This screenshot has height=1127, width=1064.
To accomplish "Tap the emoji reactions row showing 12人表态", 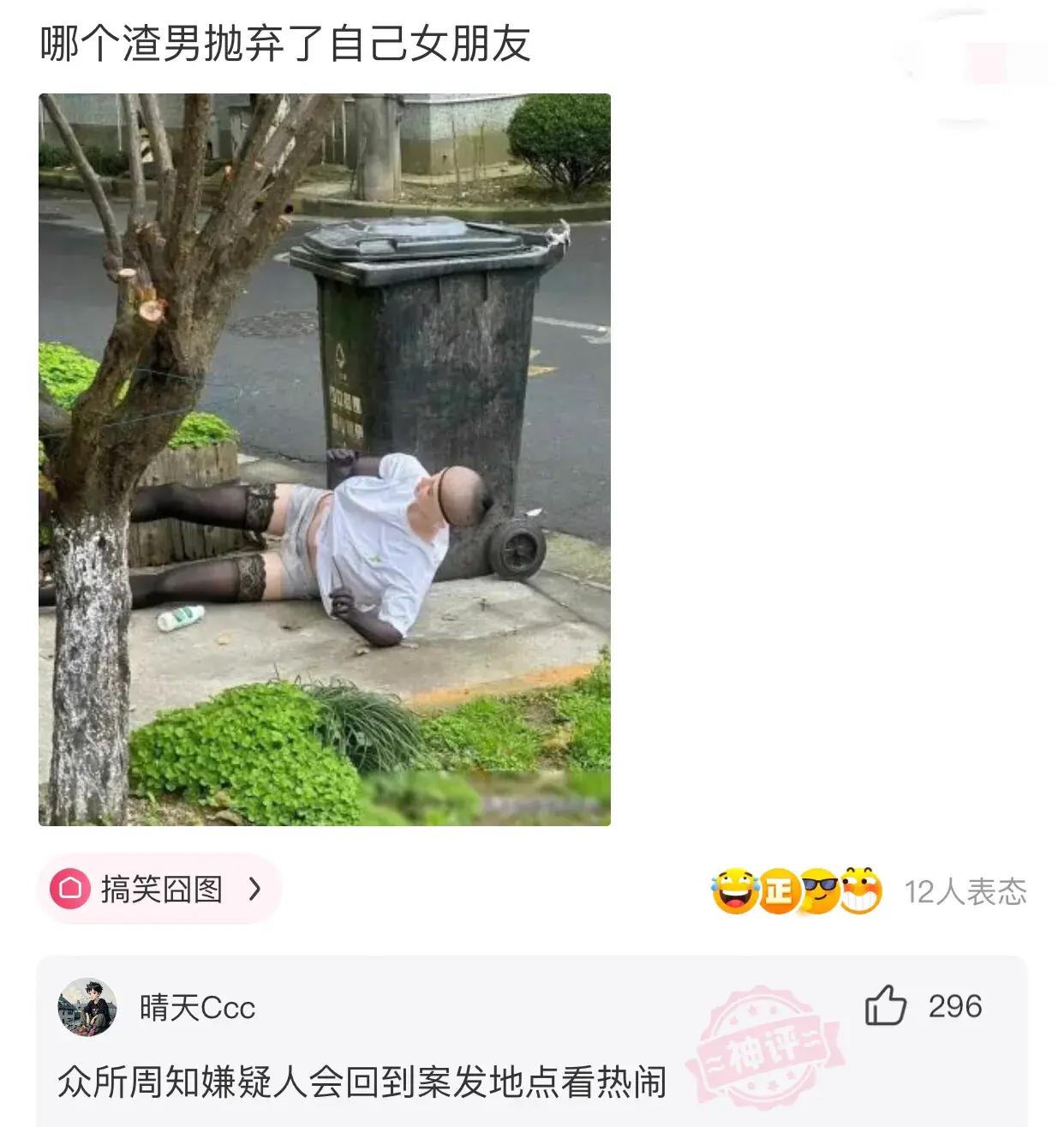I will click(x=868, y=891).
